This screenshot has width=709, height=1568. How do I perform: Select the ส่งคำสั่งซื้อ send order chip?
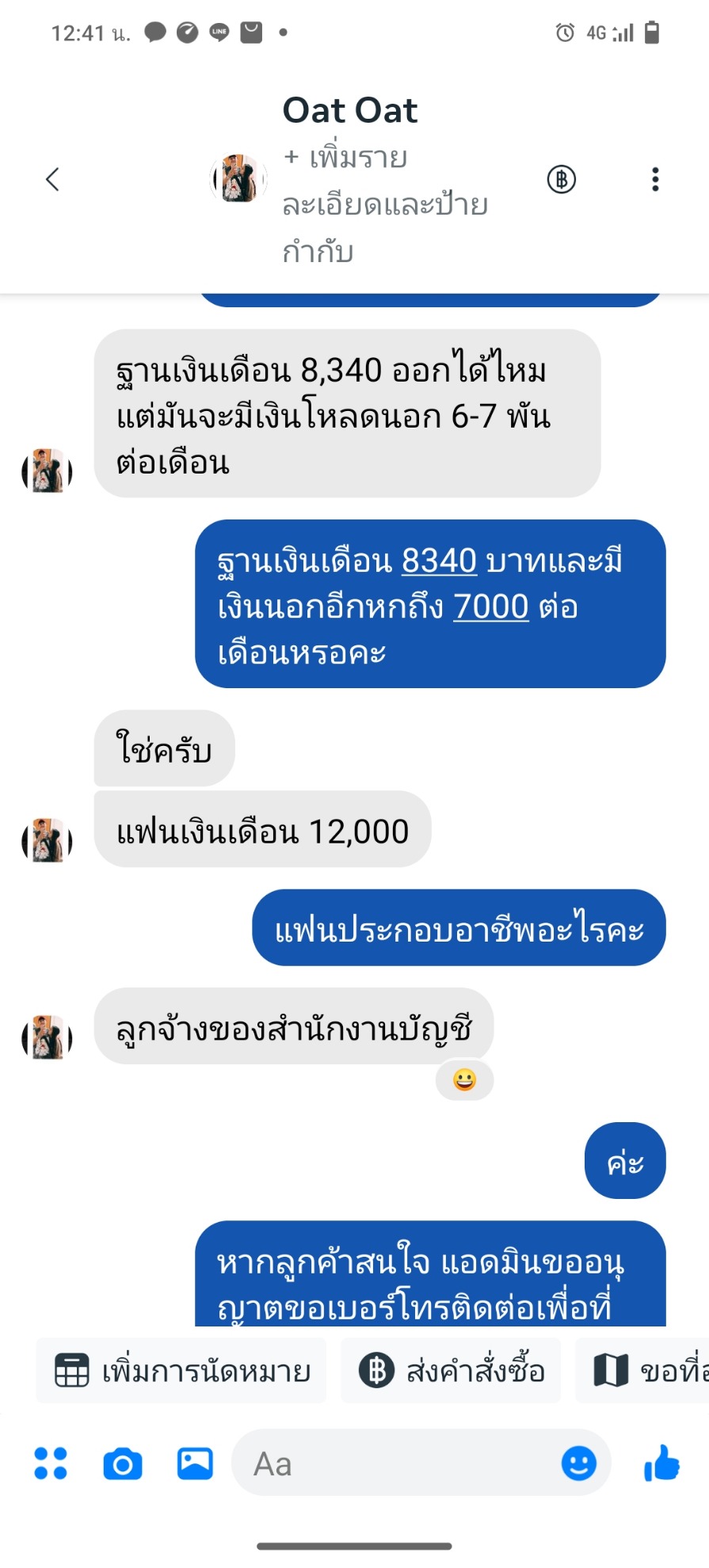[x=451, y=1370]
